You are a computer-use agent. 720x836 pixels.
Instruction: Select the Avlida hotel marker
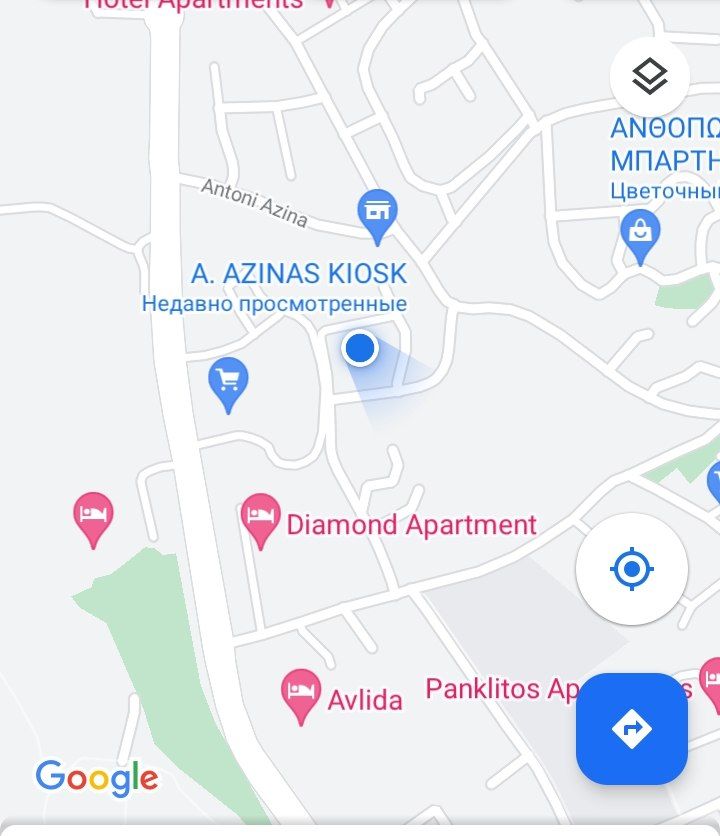tap(300, 694)
